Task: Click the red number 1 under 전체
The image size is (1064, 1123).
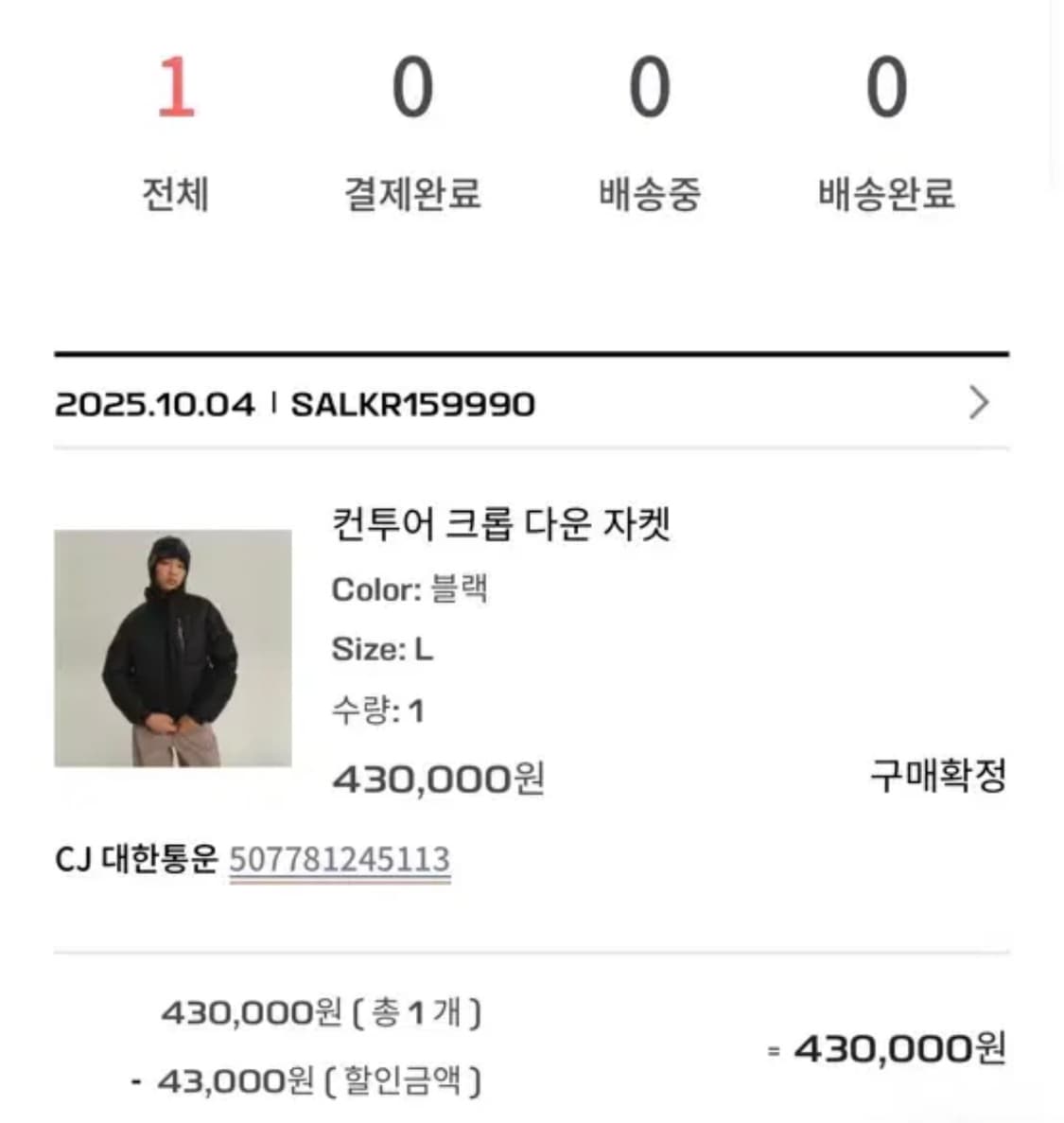Action: (x=176, y=90)
